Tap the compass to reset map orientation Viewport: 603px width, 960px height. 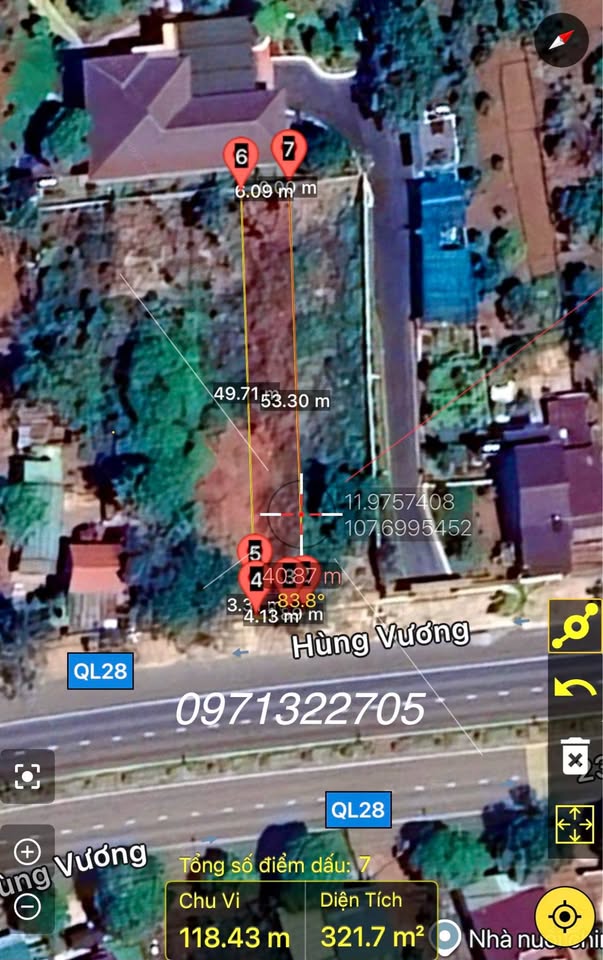(x=561, y=40)
